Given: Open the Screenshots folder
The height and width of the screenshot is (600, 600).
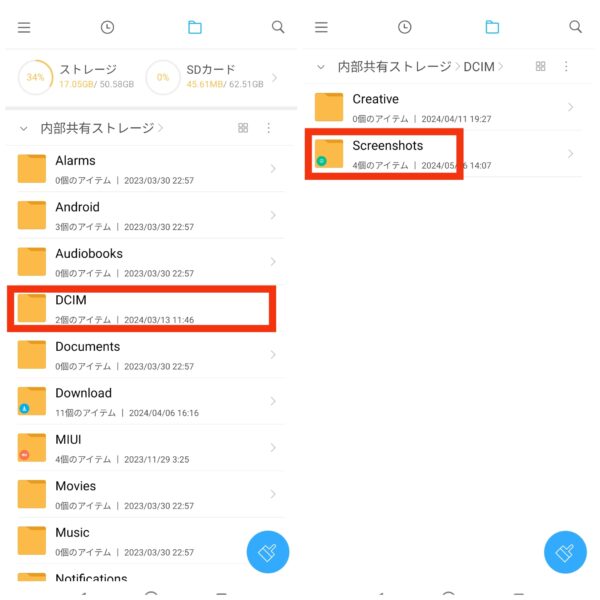Looking at the screenshot, I should [x=440, y=154].
